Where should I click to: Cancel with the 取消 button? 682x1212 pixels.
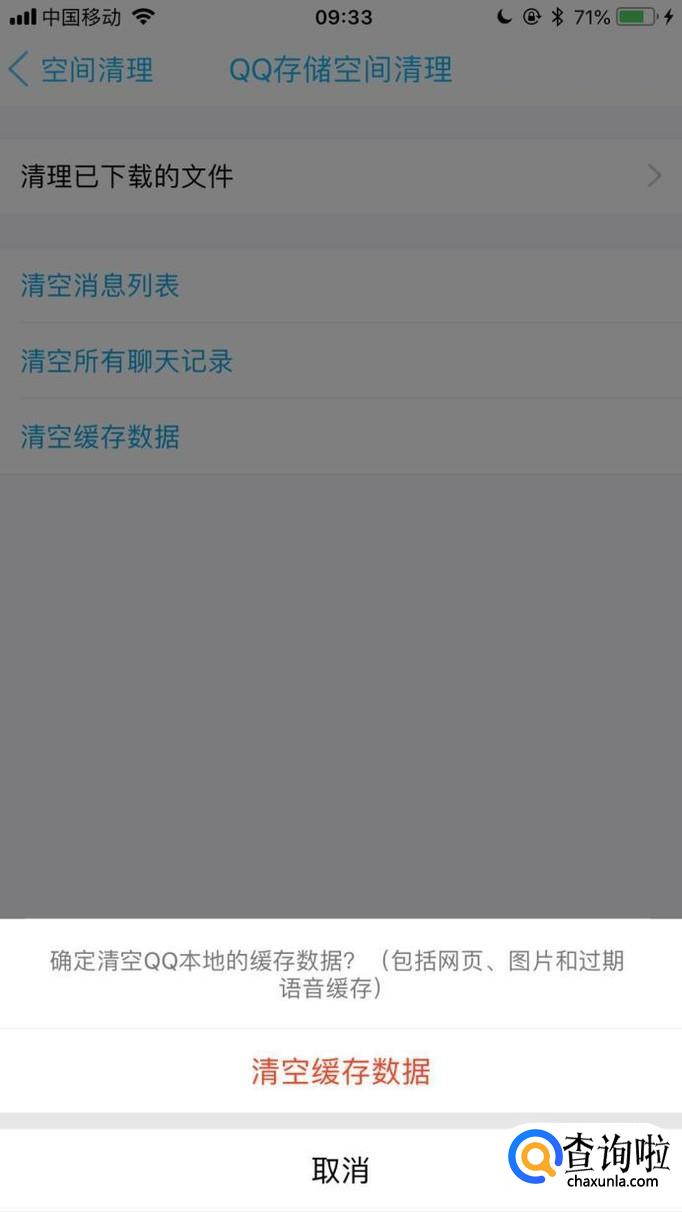[x=340, y=1169]
